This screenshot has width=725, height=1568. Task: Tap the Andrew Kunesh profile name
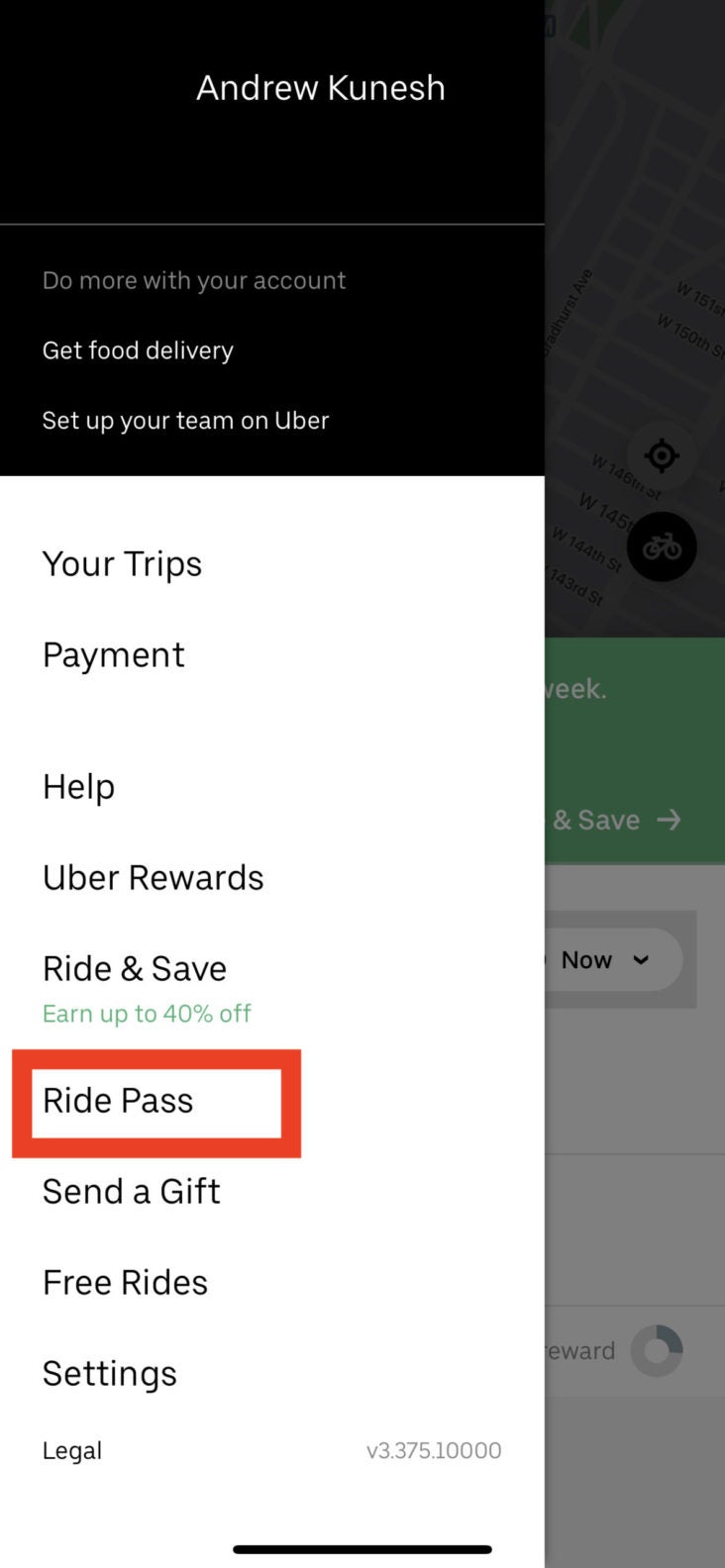[x=321, y=87]
